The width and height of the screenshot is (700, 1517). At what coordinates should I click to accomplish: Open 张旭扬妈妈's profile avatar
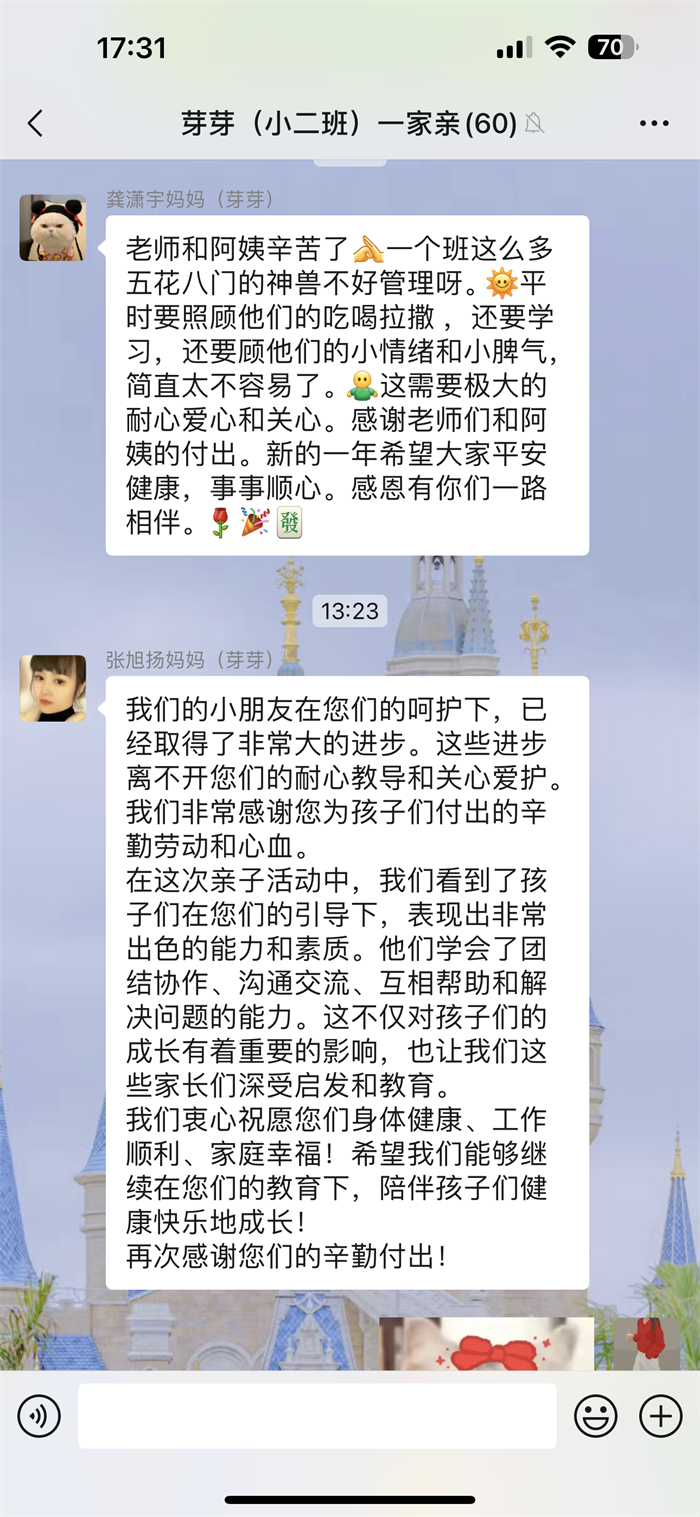pyautogui.click(x=52, y=688)
